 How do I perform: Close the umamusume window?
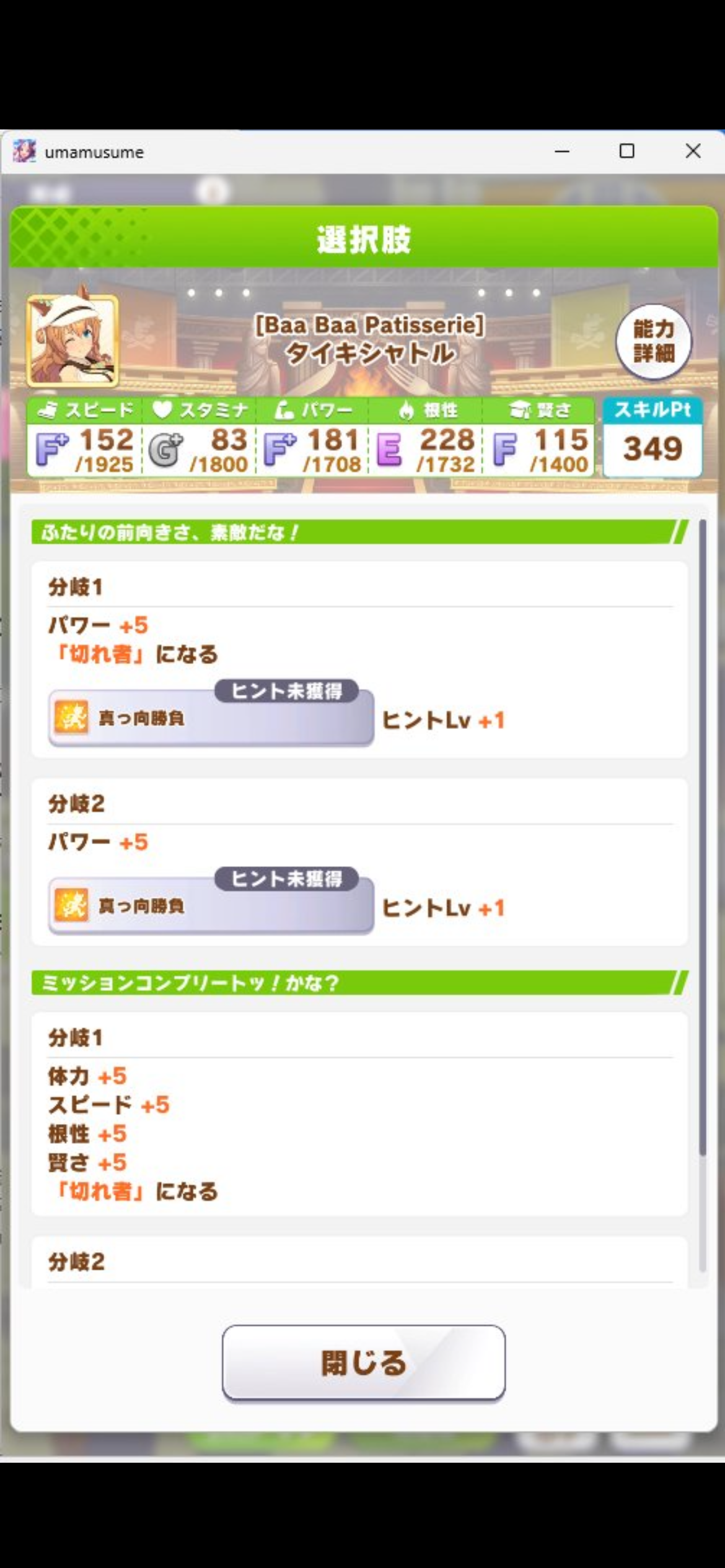pyautogui.click(x=693, y=151)
